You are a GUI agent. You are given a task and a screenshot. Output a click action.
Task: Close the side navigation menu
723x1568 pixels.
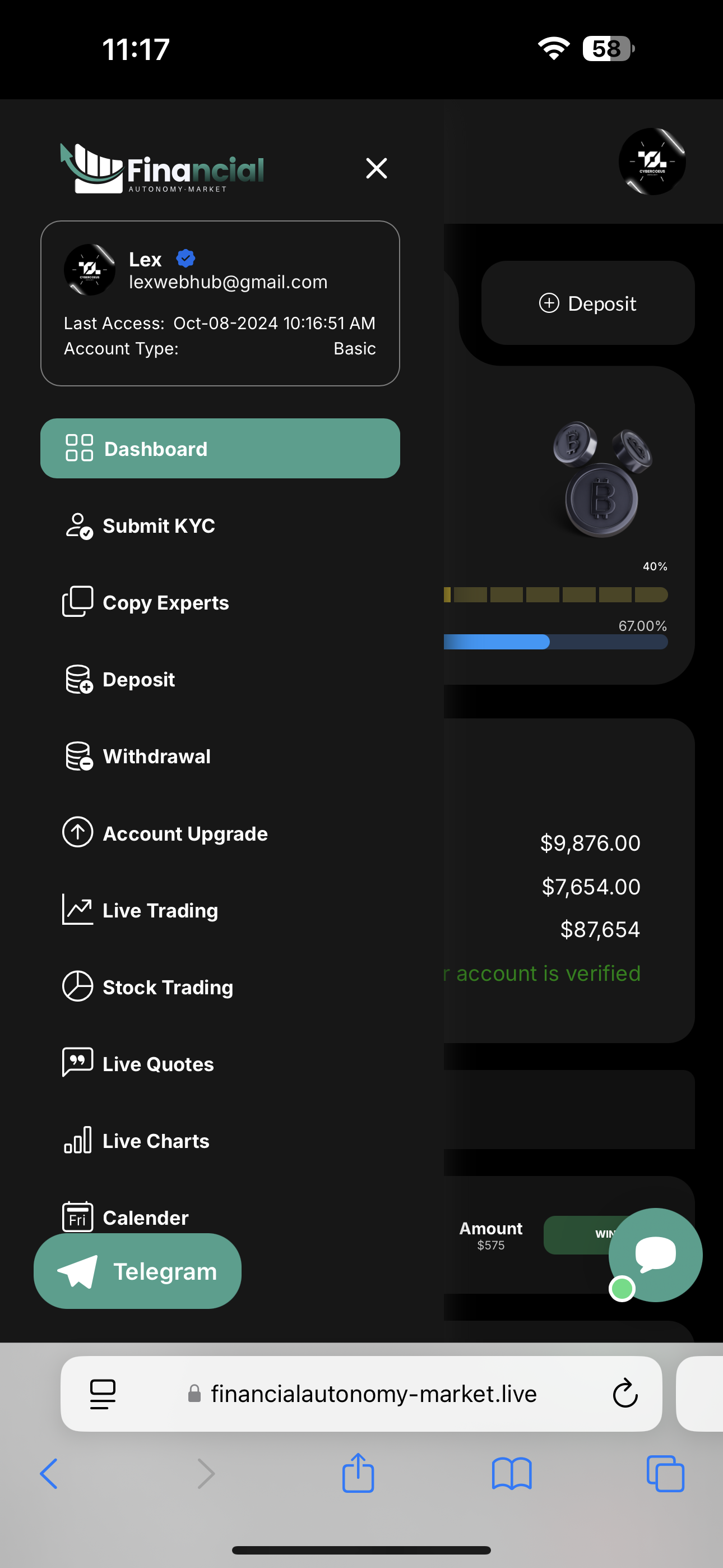pos(376,168)
